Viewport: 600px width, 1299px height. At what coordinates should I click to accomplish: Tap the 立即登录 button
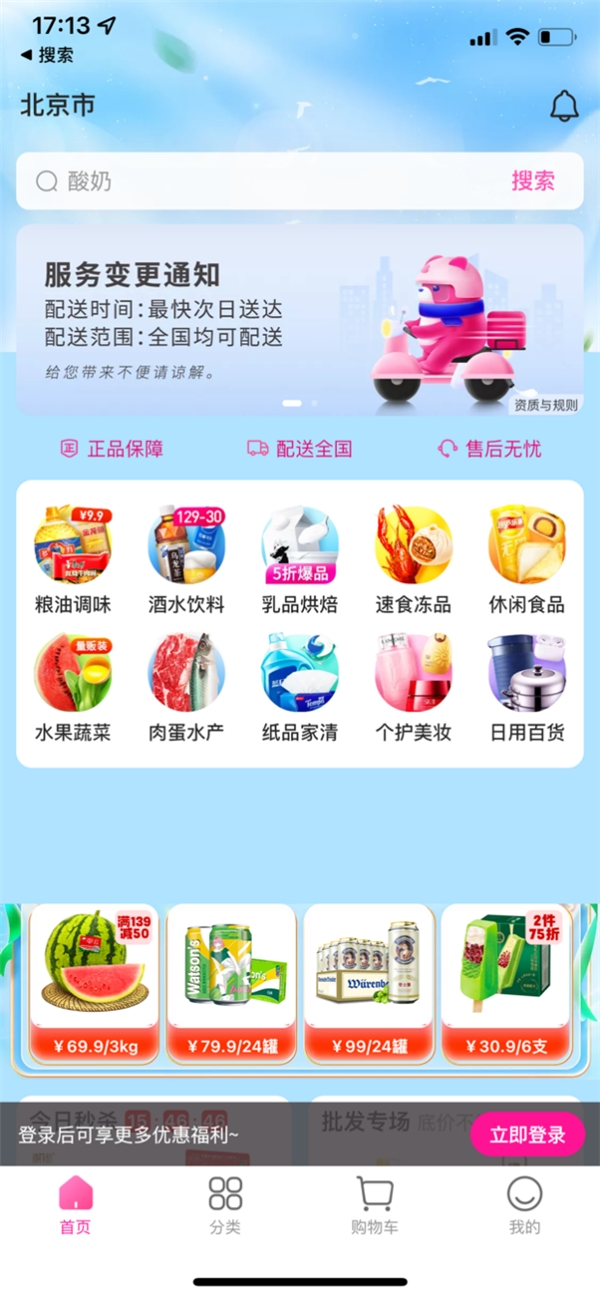point(527,1135)
